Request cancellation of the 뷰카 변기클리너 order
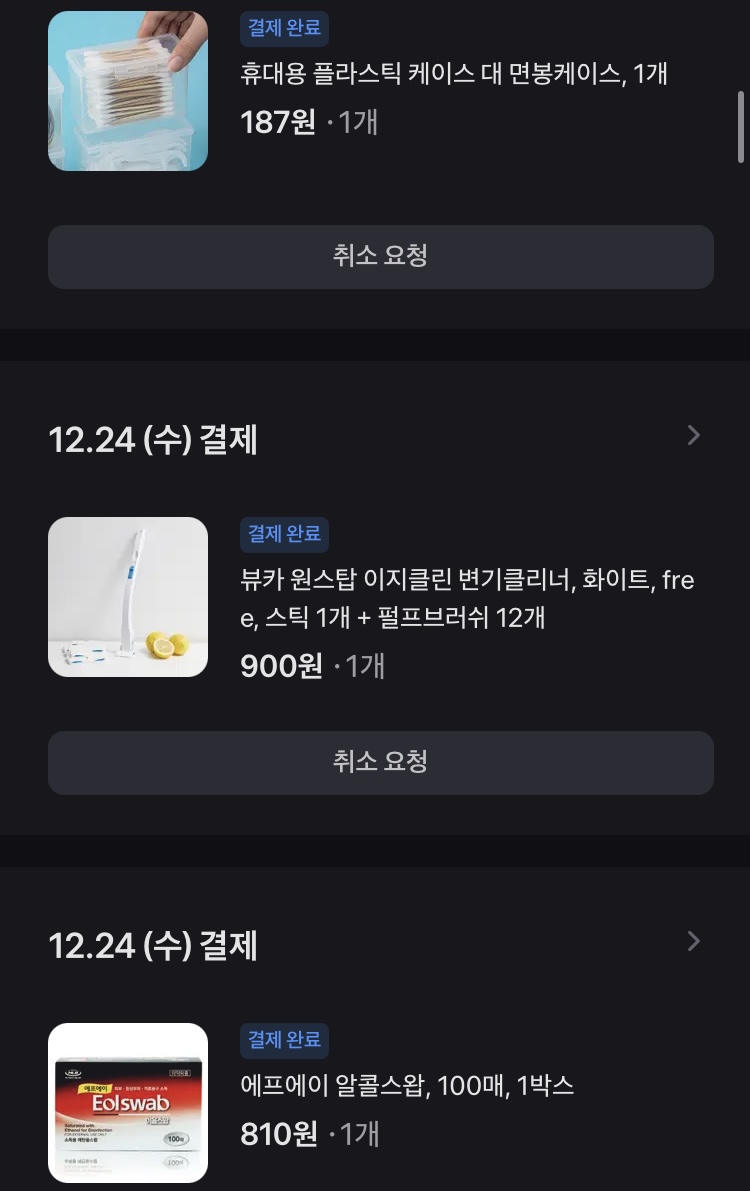Image resolution: width=750 pixels, height=1191 pixels. [x=380, y=762]
